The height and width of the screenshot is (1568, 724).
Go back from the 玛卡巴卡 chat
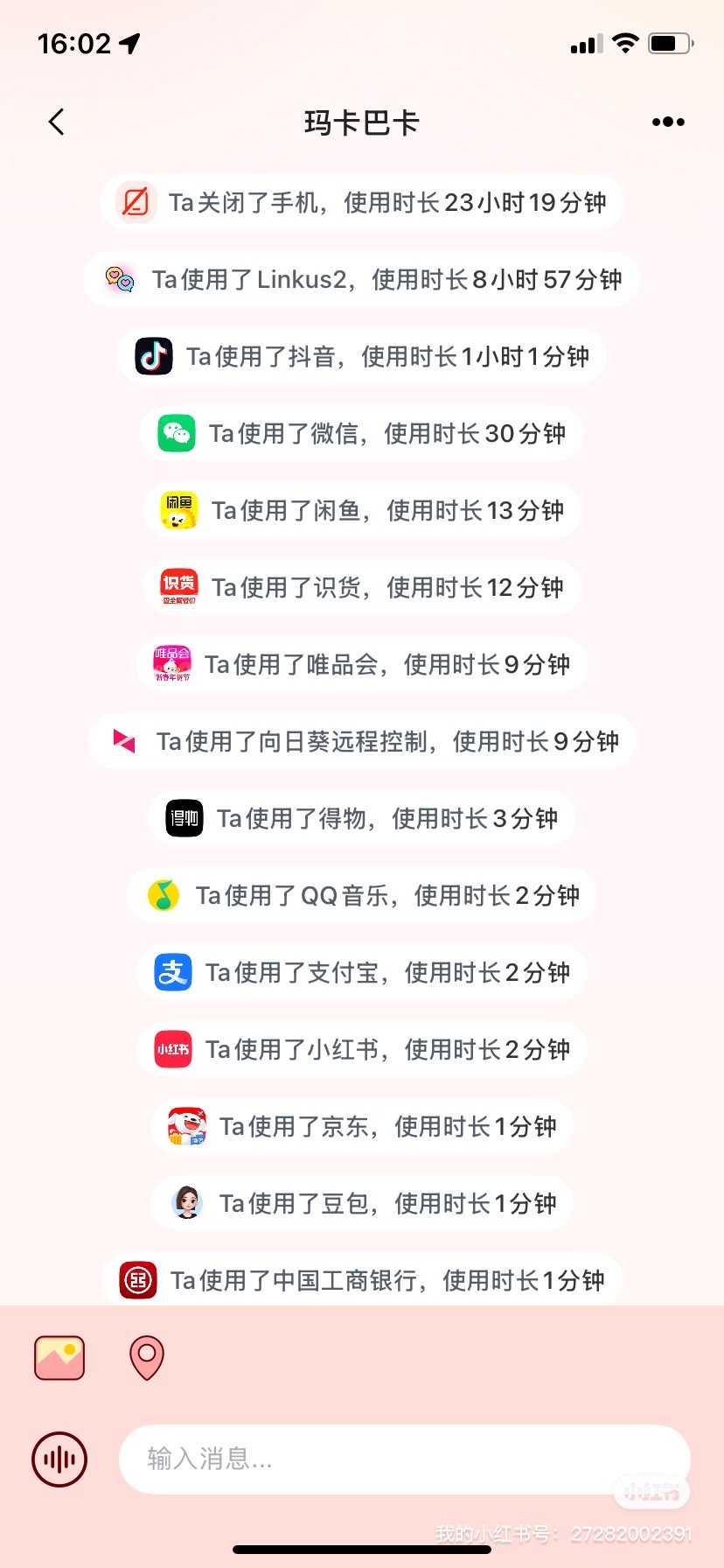[x=57, y=122]
